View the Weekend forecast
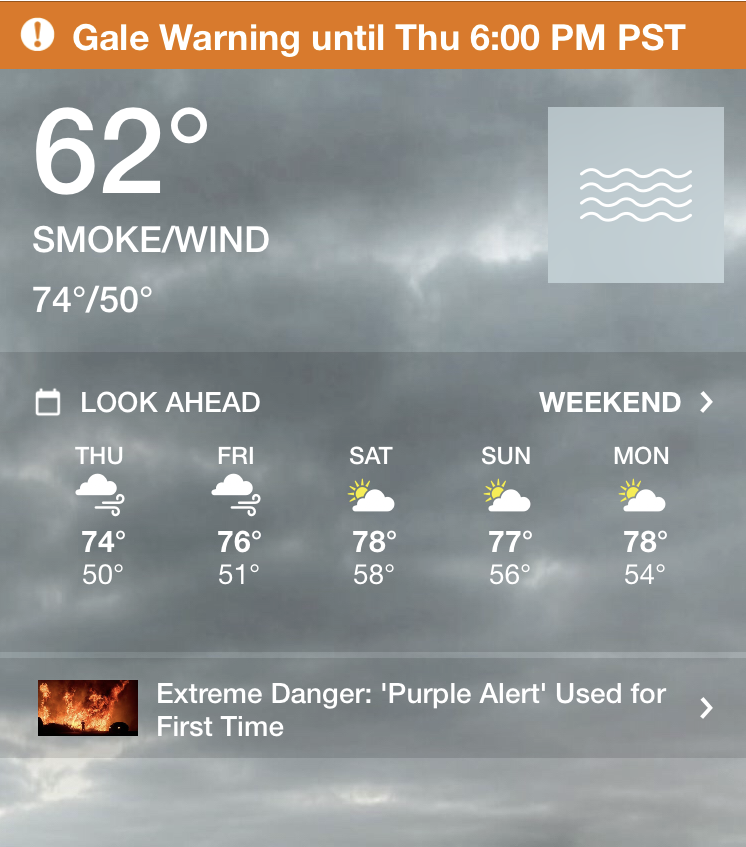The height and width of the screenshot is (847, 746). [626, 403]
